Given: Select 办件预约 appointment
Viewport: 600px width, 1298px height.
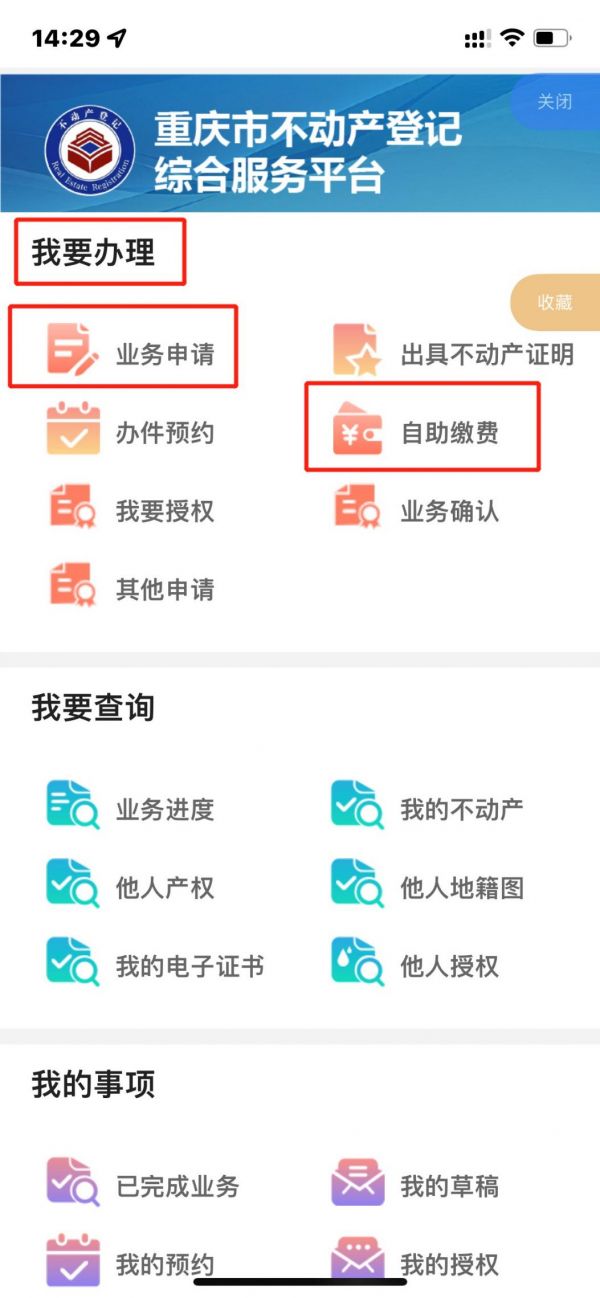Looking at the screenshot, I should 130,433.
